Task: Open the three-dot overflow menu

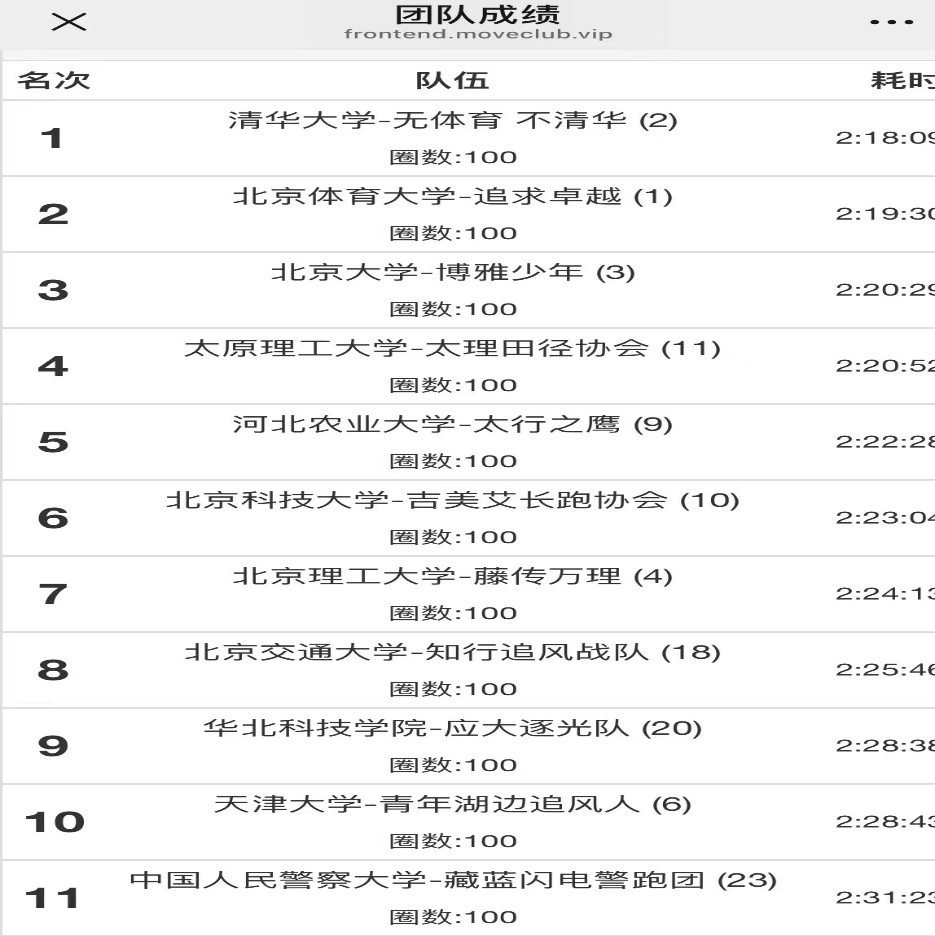Action: 891,23
